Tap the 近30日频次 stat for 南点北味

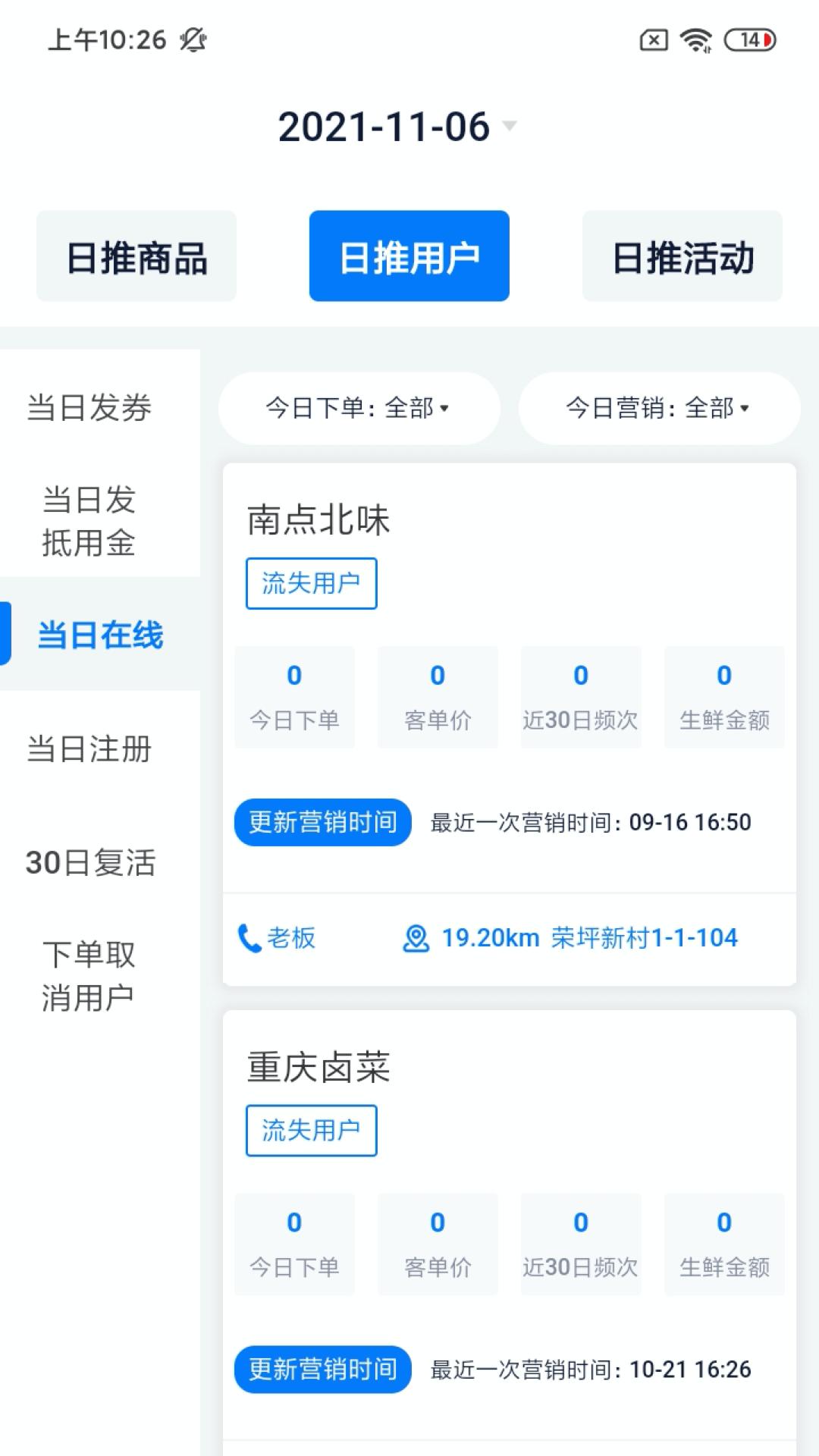pos(580,696)
